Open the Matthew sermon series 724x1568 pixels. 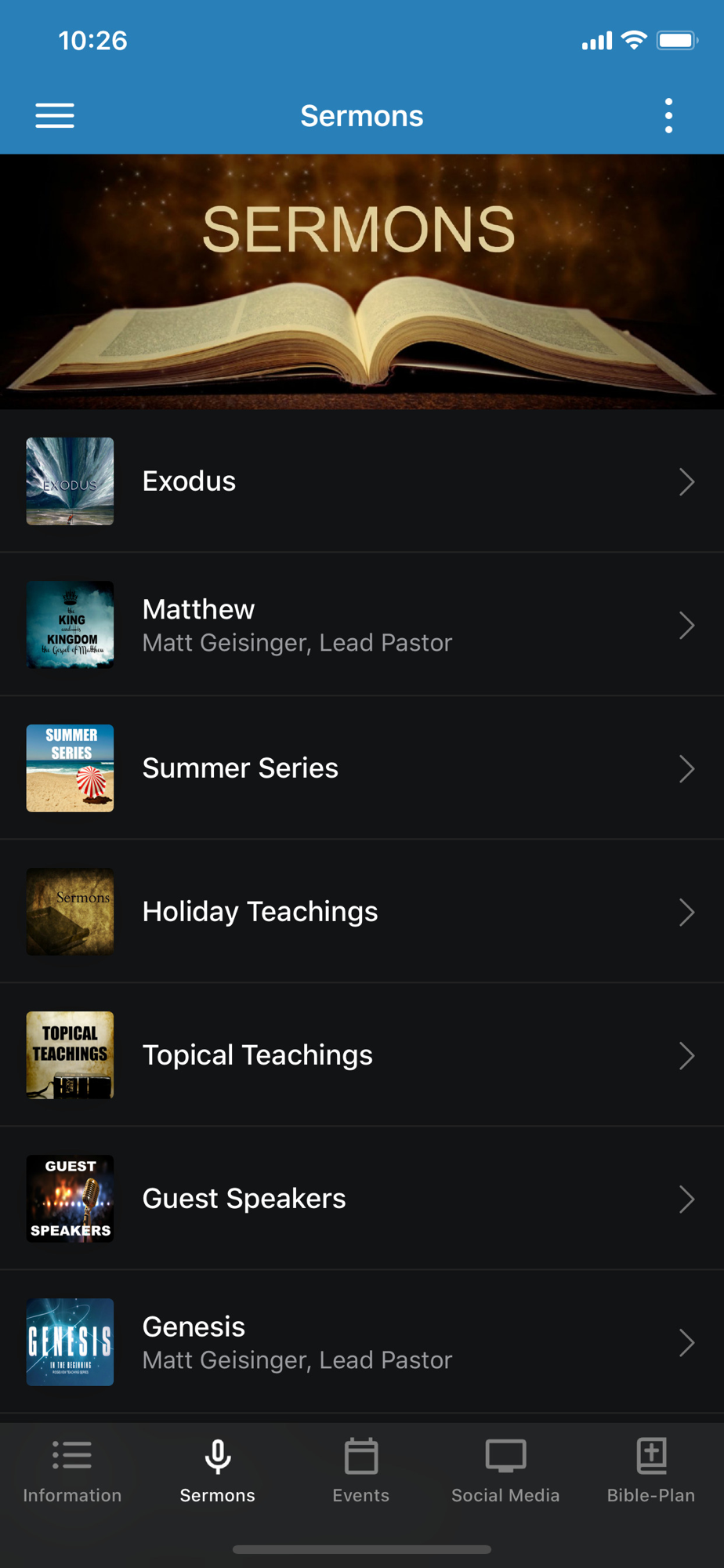click(x=360, y=625)
